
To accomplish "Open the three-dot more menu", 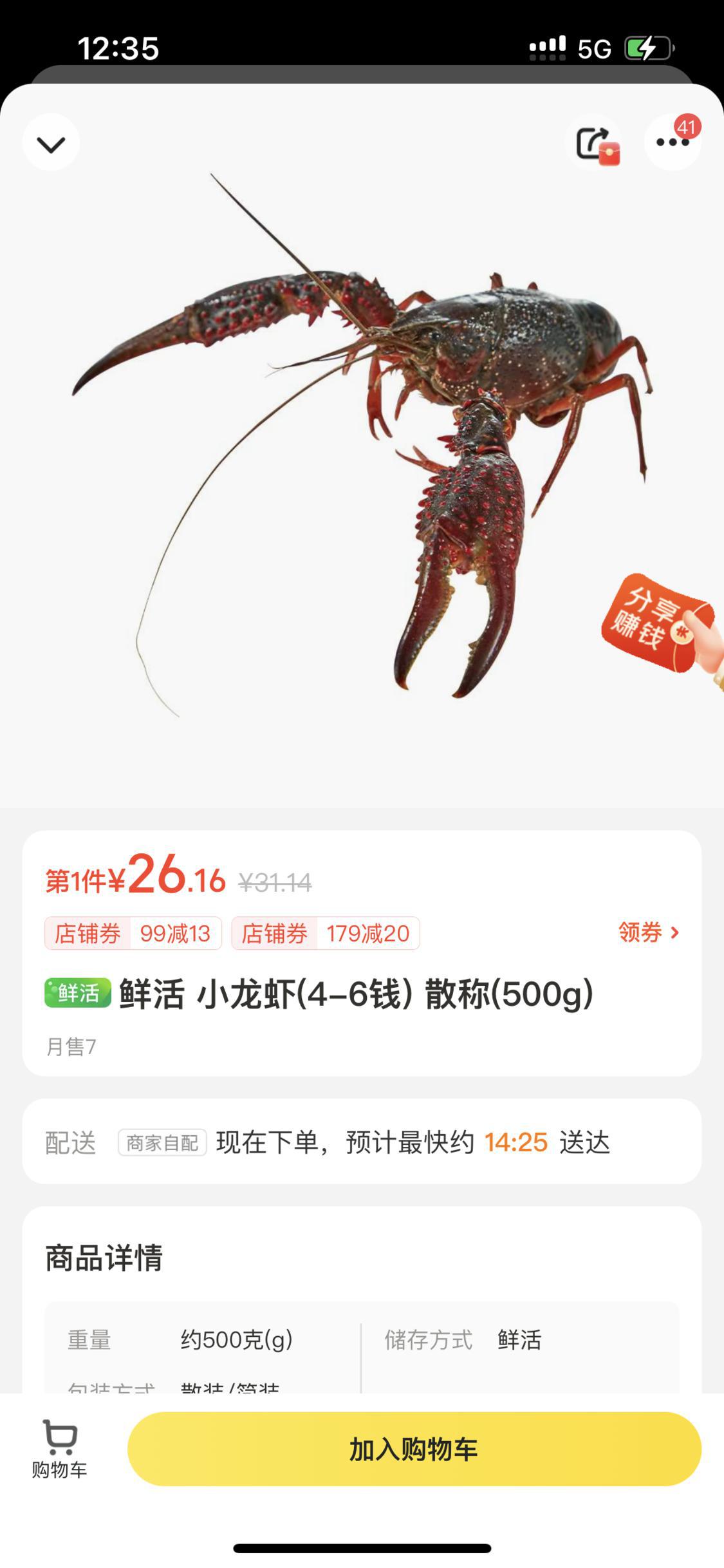I will [x=673, y=142].
